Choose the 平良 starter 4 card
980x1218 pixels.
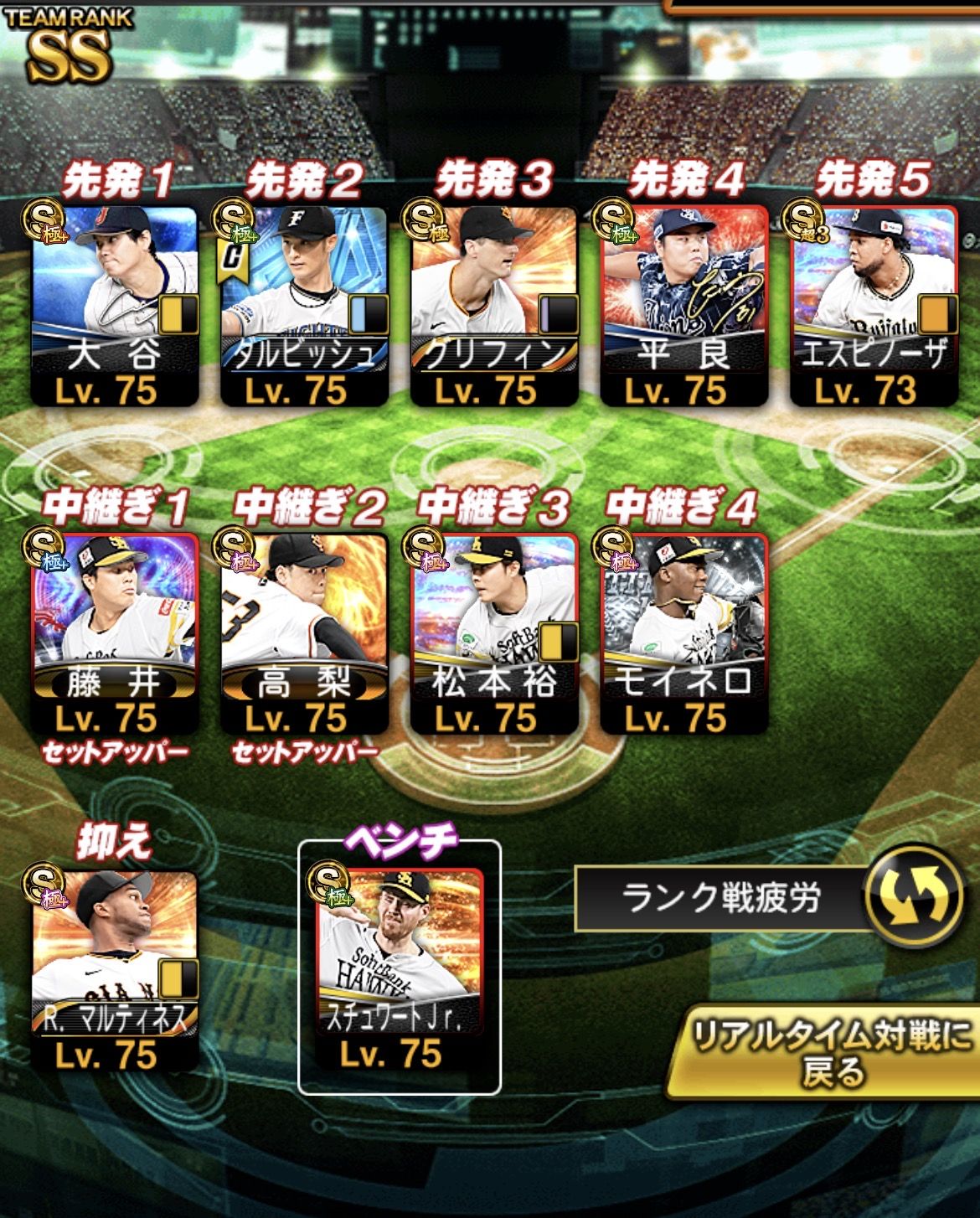pyautogui.click(x=684, y=306)
